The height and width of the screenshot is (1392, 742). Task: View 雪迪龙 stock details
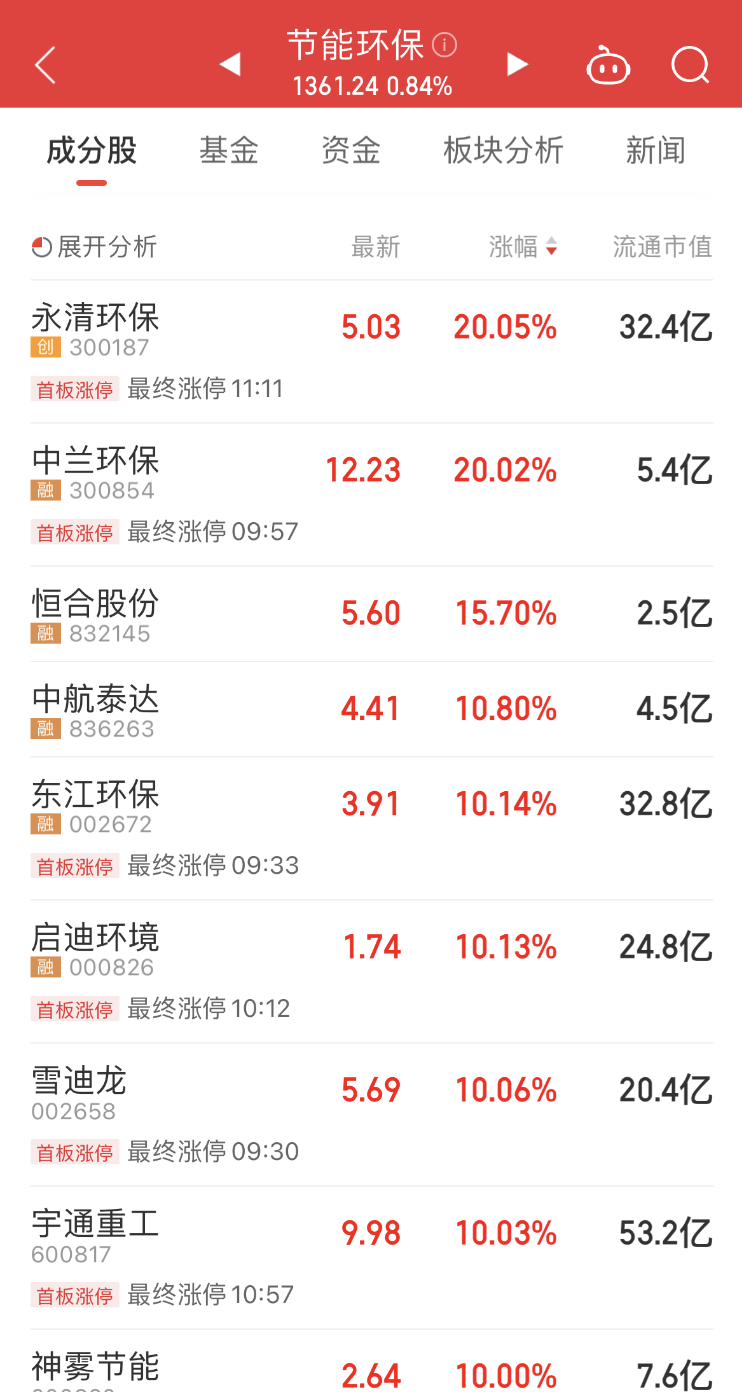click(80, 1081)
